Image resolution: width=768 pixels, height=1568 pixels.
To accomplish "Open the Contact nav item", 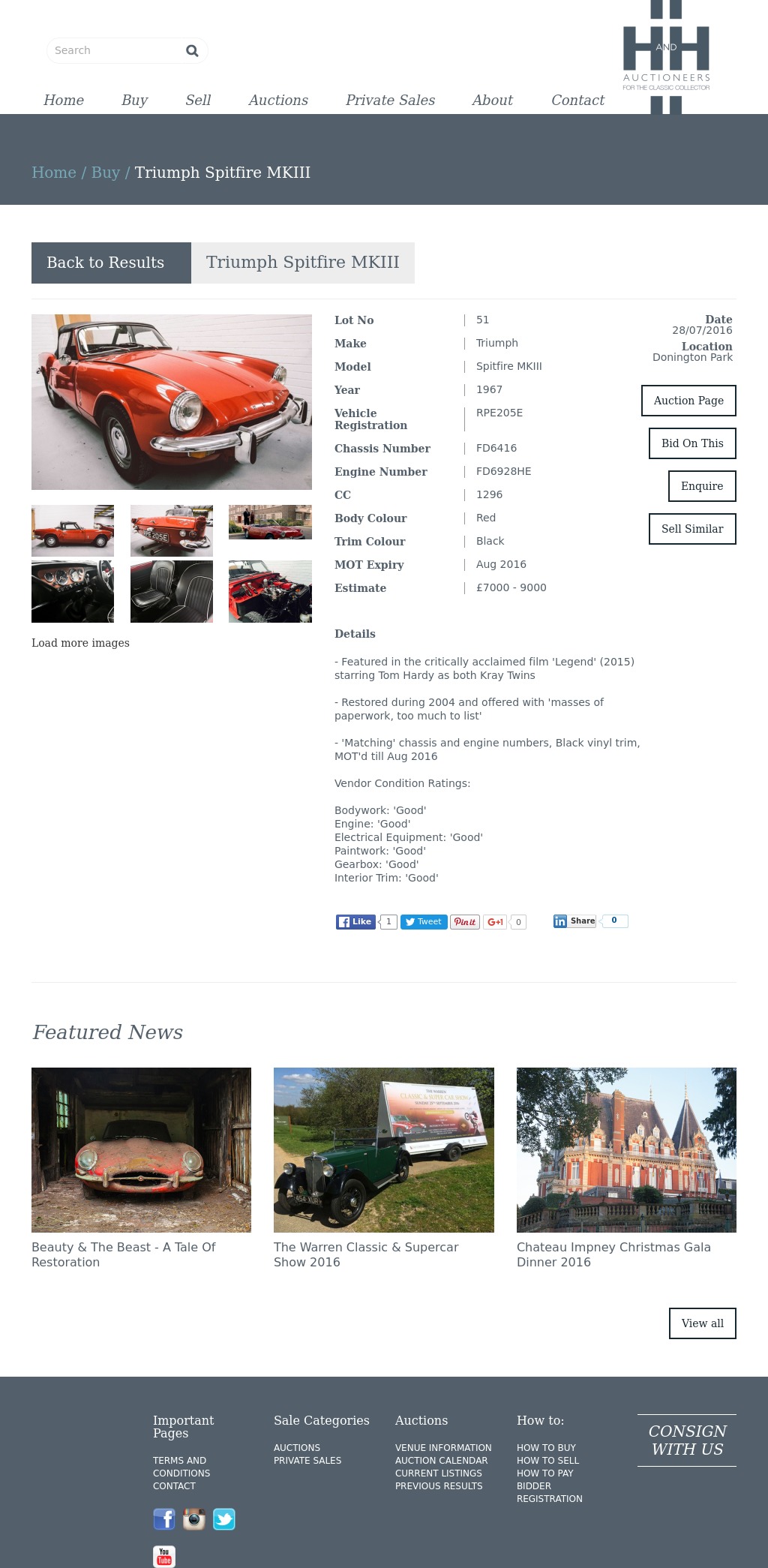I will coord(577,101).
